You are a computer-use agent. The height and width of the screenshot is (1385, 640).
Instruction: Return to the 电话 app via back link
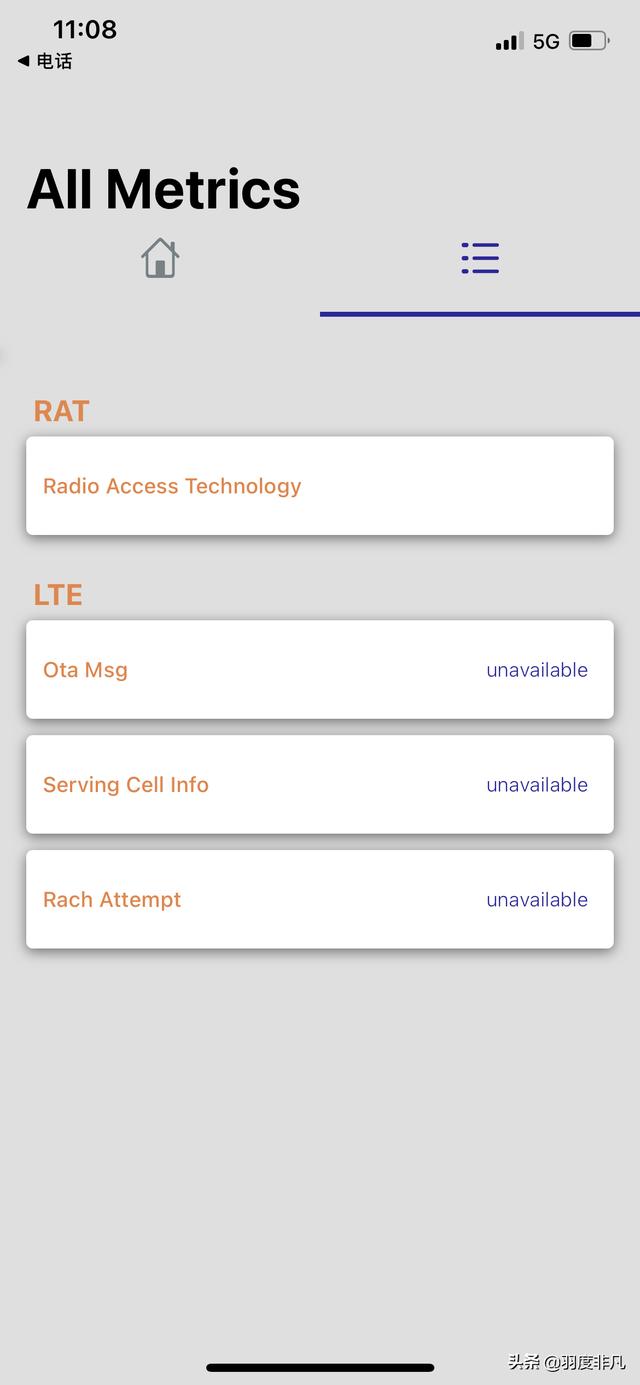pos(45,61)
